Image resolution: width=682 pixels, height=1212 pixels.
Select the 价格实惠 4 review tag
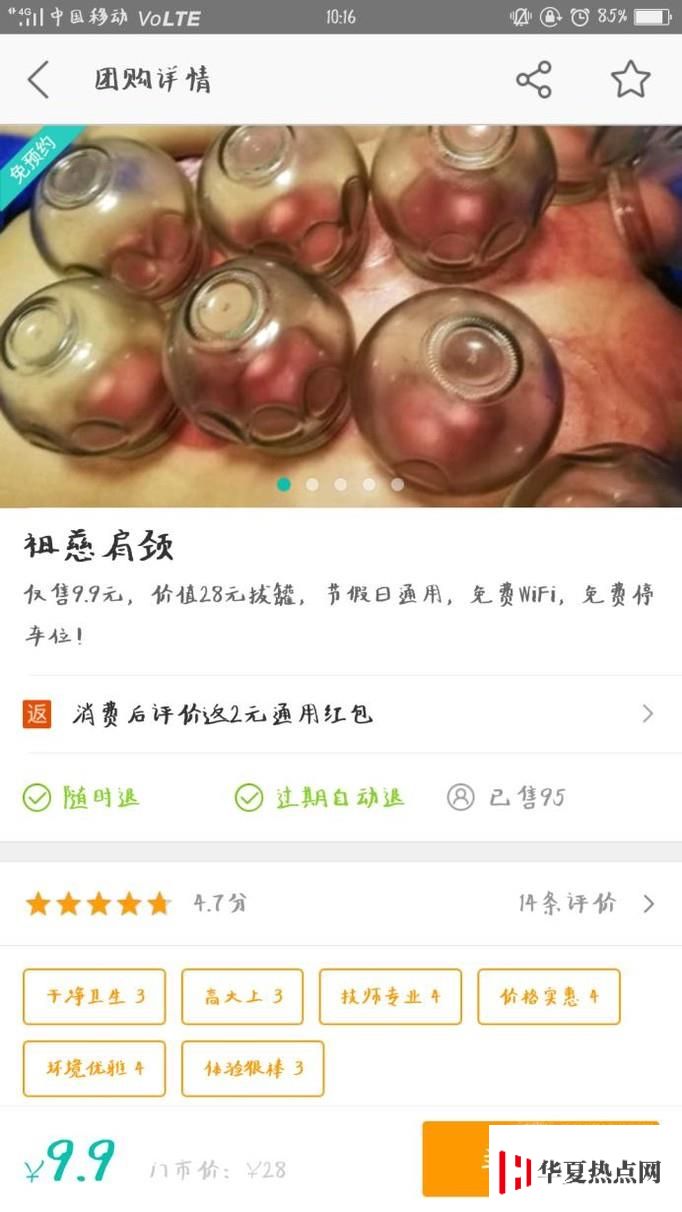pos(548,996)
